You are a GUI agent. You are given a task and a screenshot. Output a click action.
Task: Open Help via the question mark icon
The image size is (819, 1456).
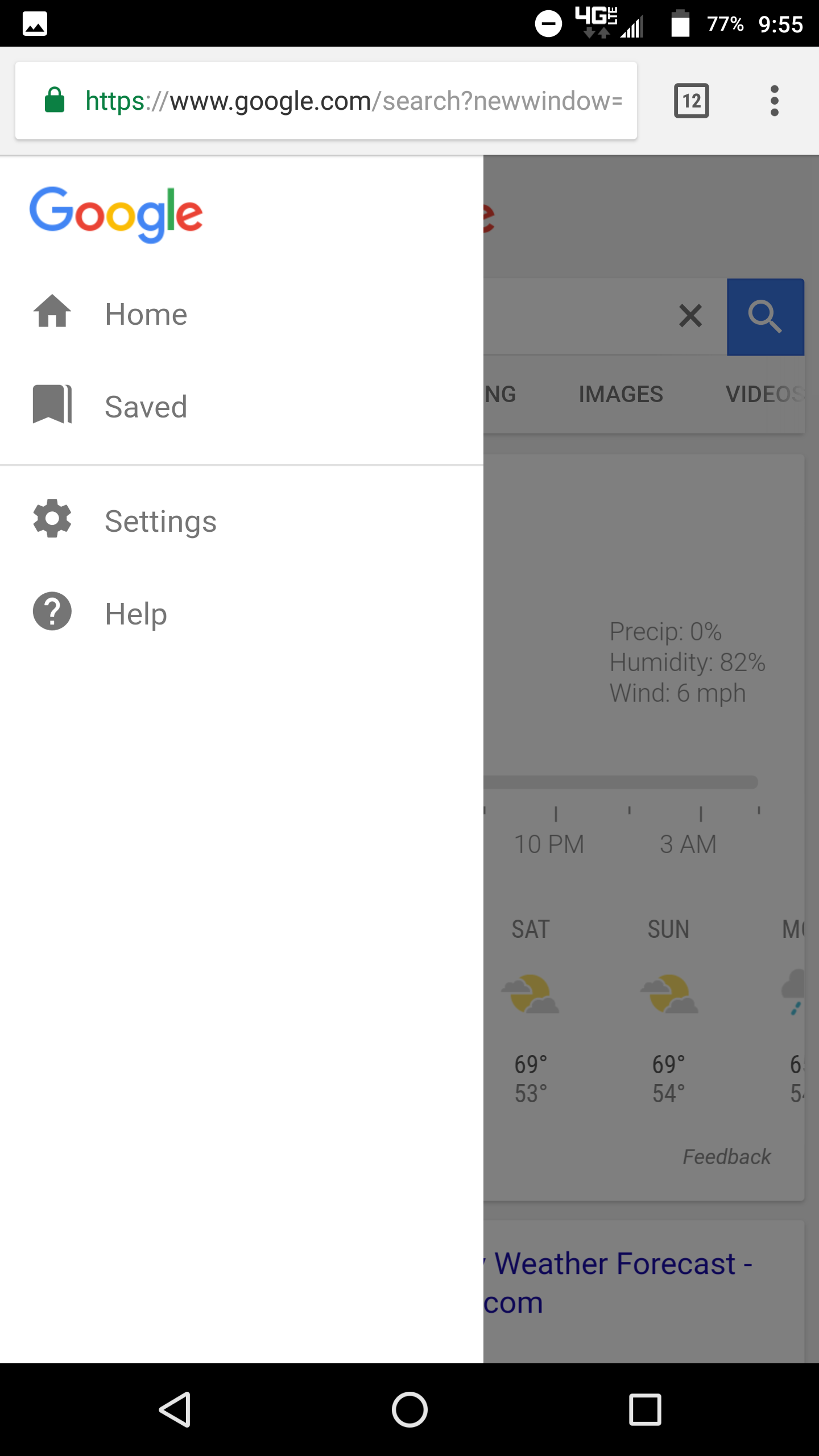click(52, 612)
